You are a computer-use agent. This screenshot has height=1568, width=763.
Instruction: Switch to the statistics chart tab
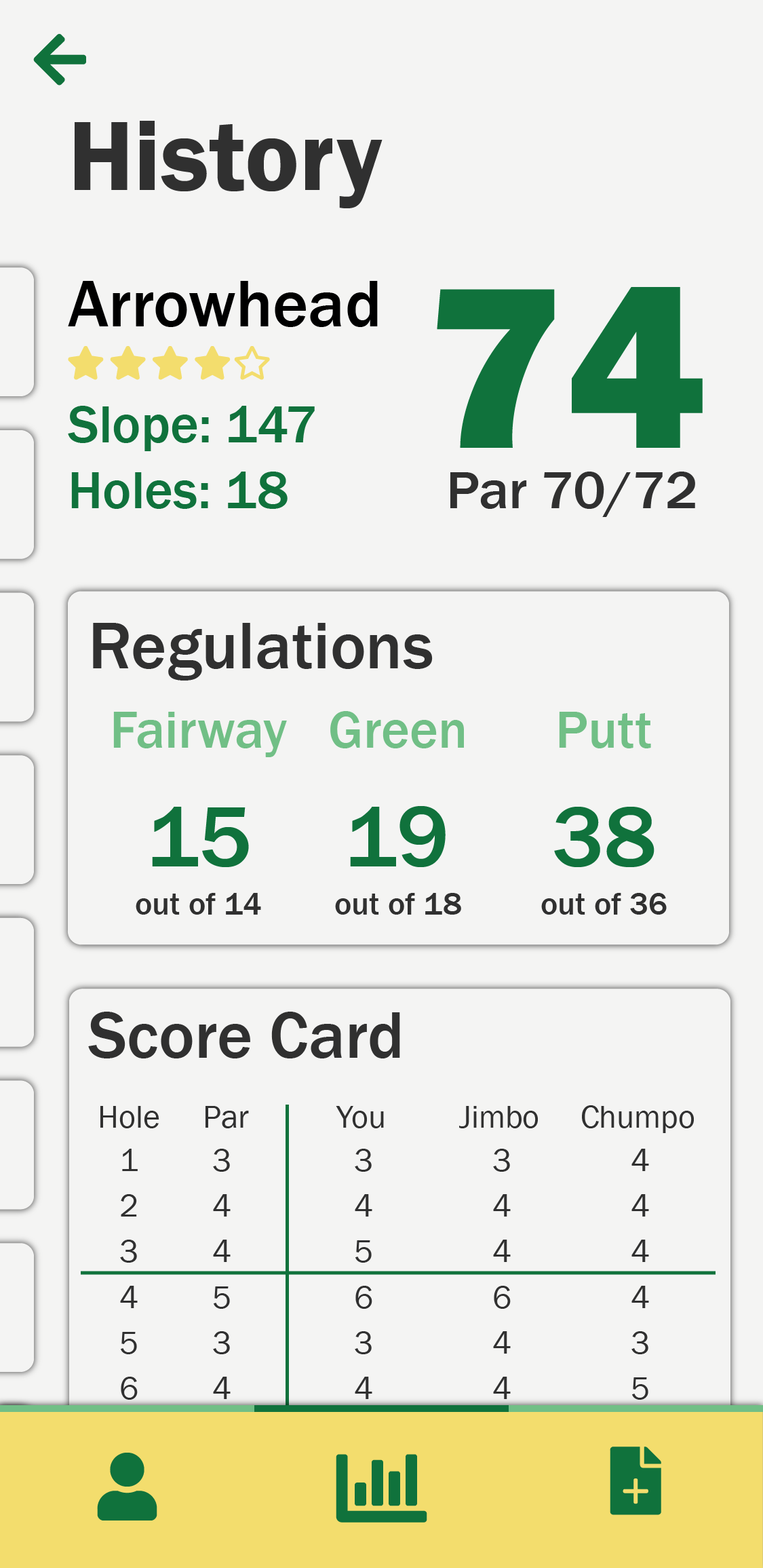point(381,1487)
